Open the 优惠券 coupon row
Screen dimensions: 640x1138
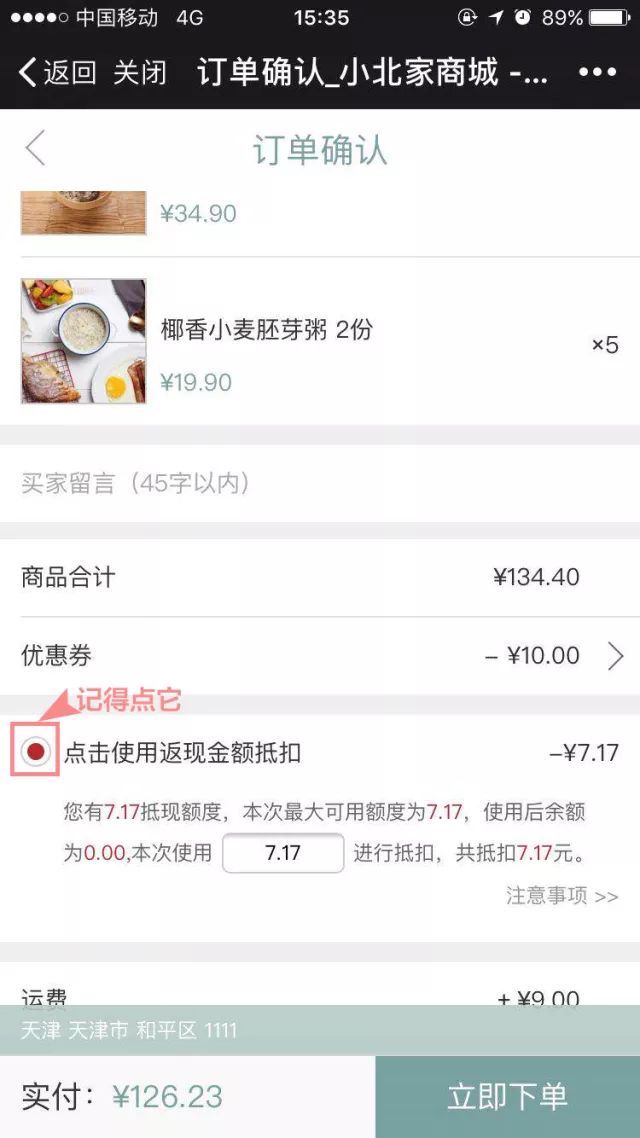click(320, 656)
